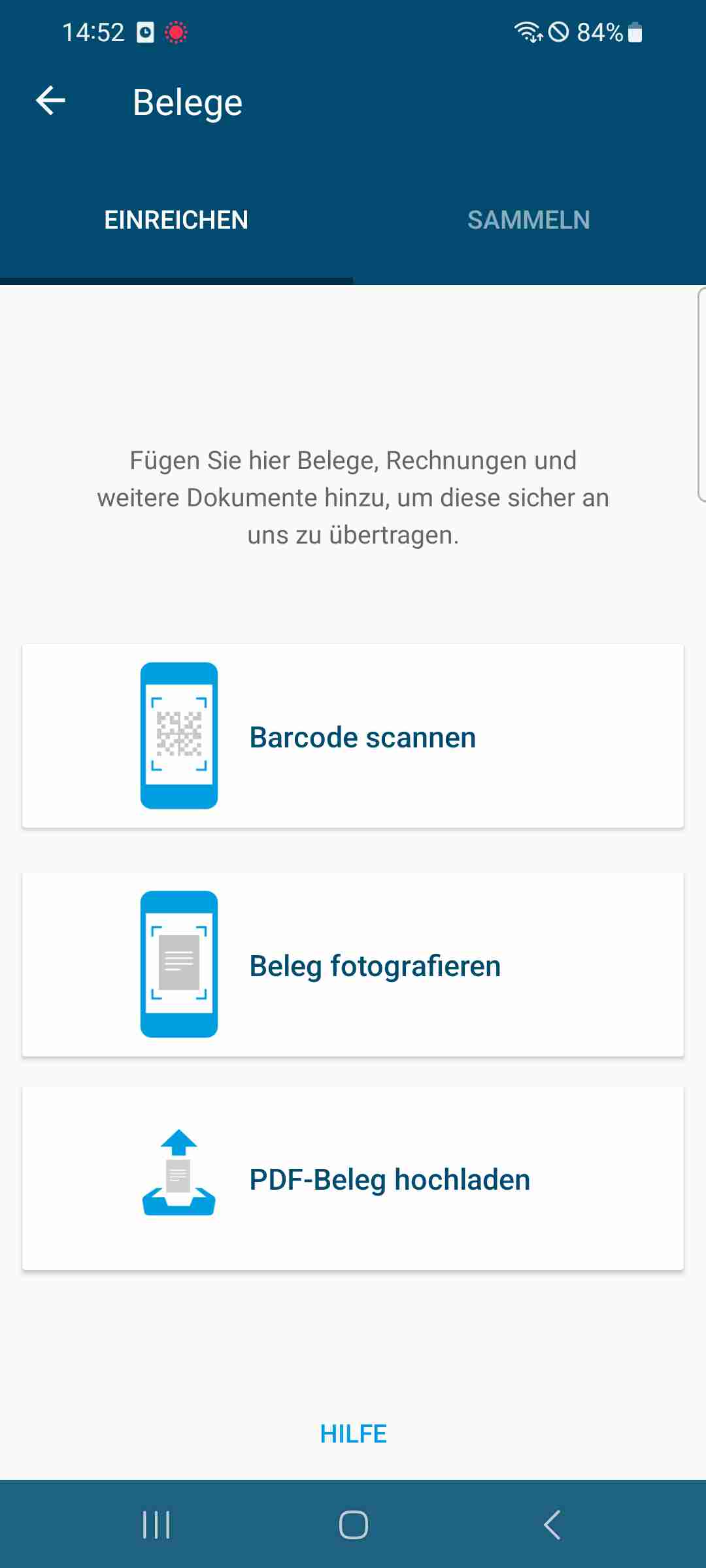Select the EINREICHEN tab
The image size is (706, 1568).
(x=176, y=220)
